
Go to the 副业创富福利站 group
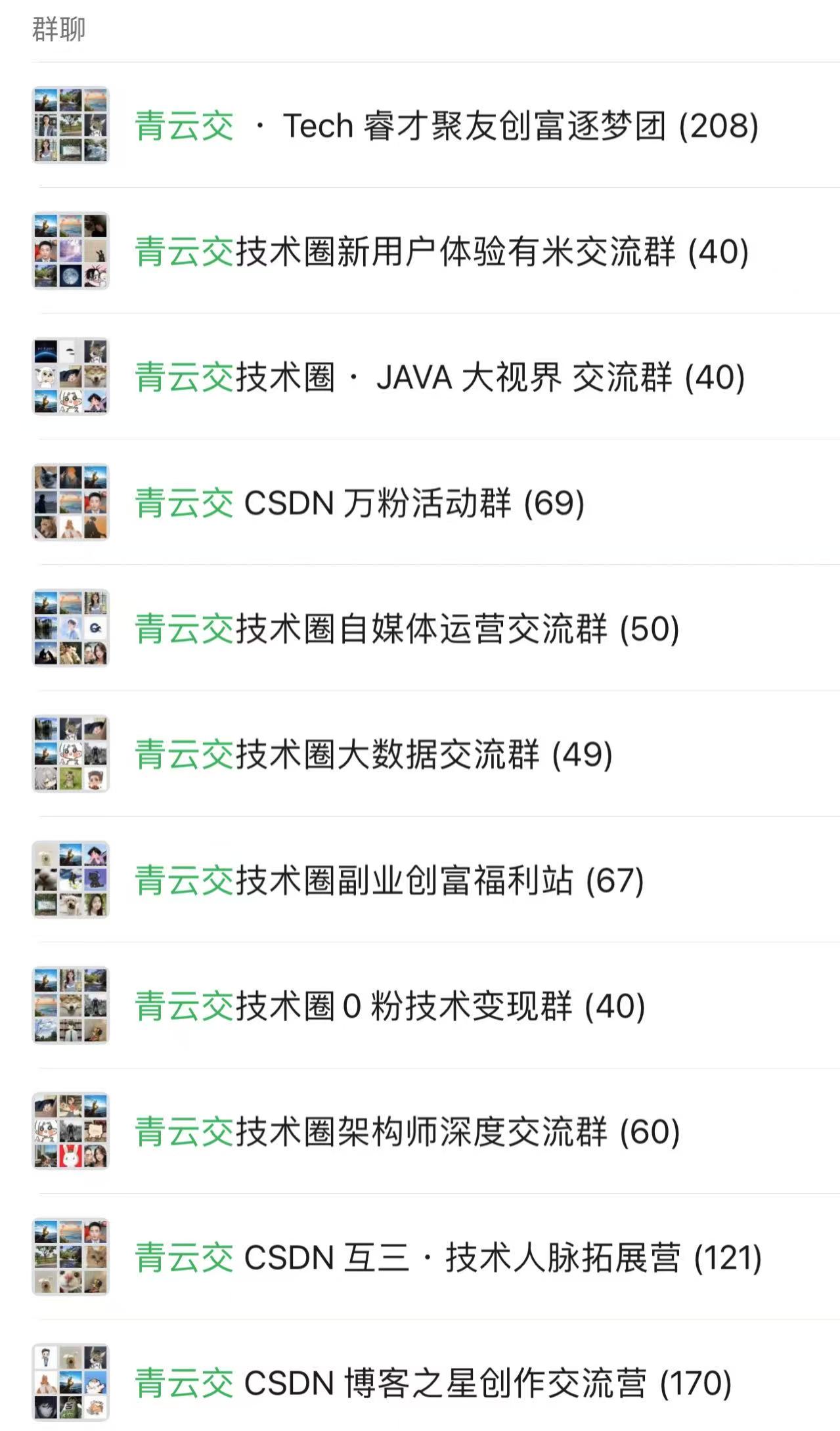389,881
